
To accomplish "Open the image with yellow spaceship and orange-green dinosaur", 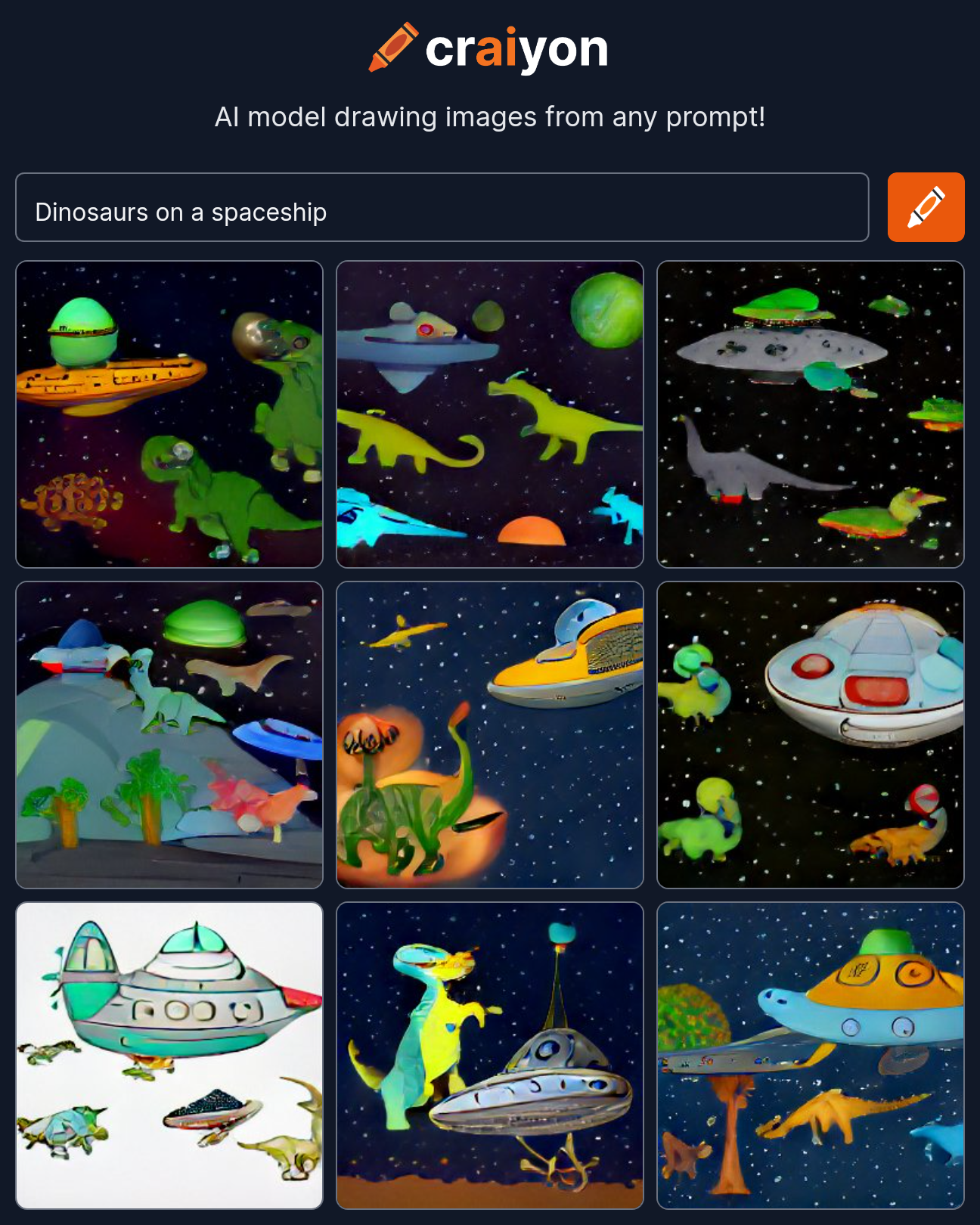I will [490, 735].
